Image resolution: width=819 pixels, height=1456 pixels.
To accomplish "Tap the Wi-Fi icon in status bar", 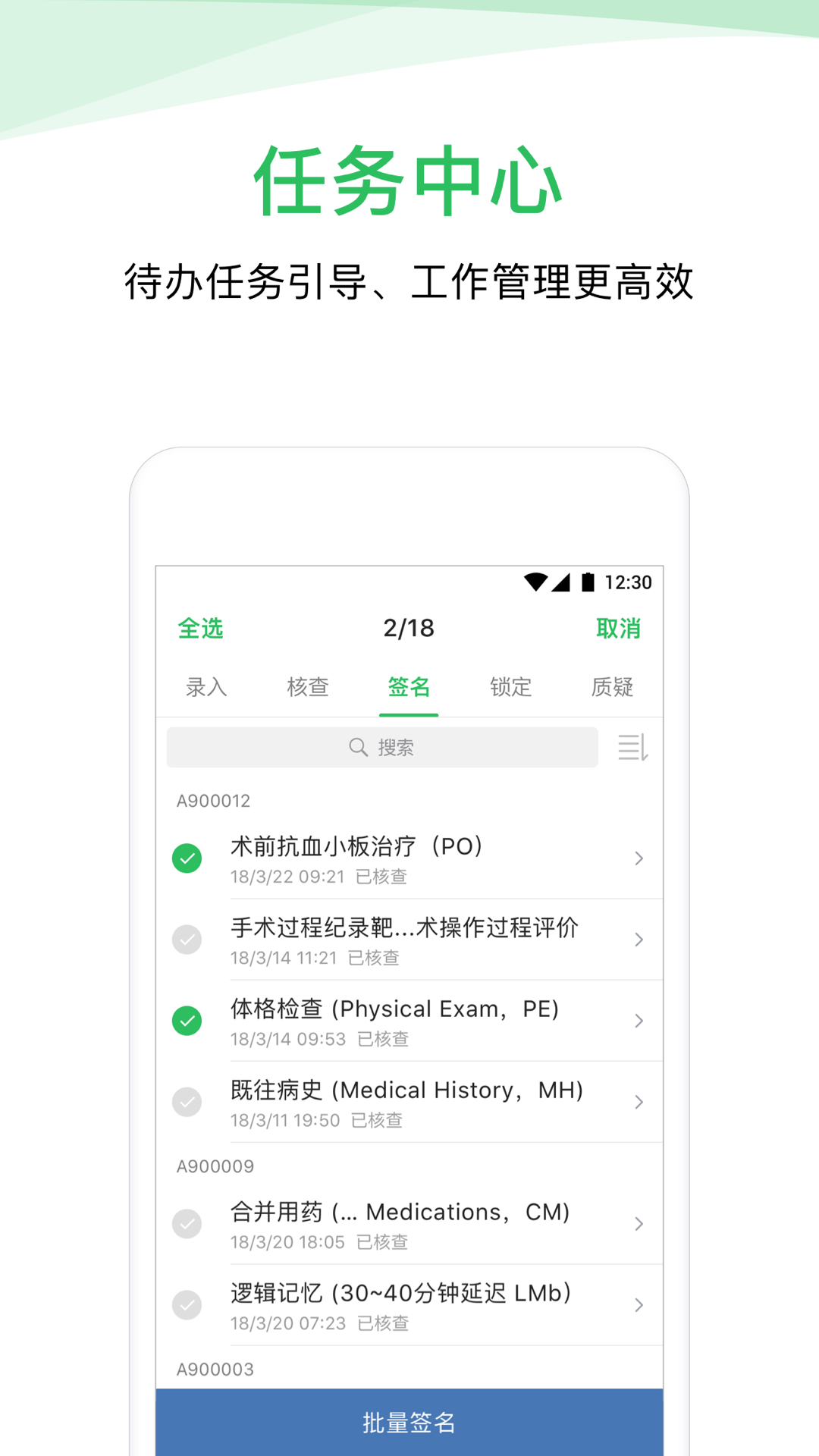I will [x=535, y=582].
